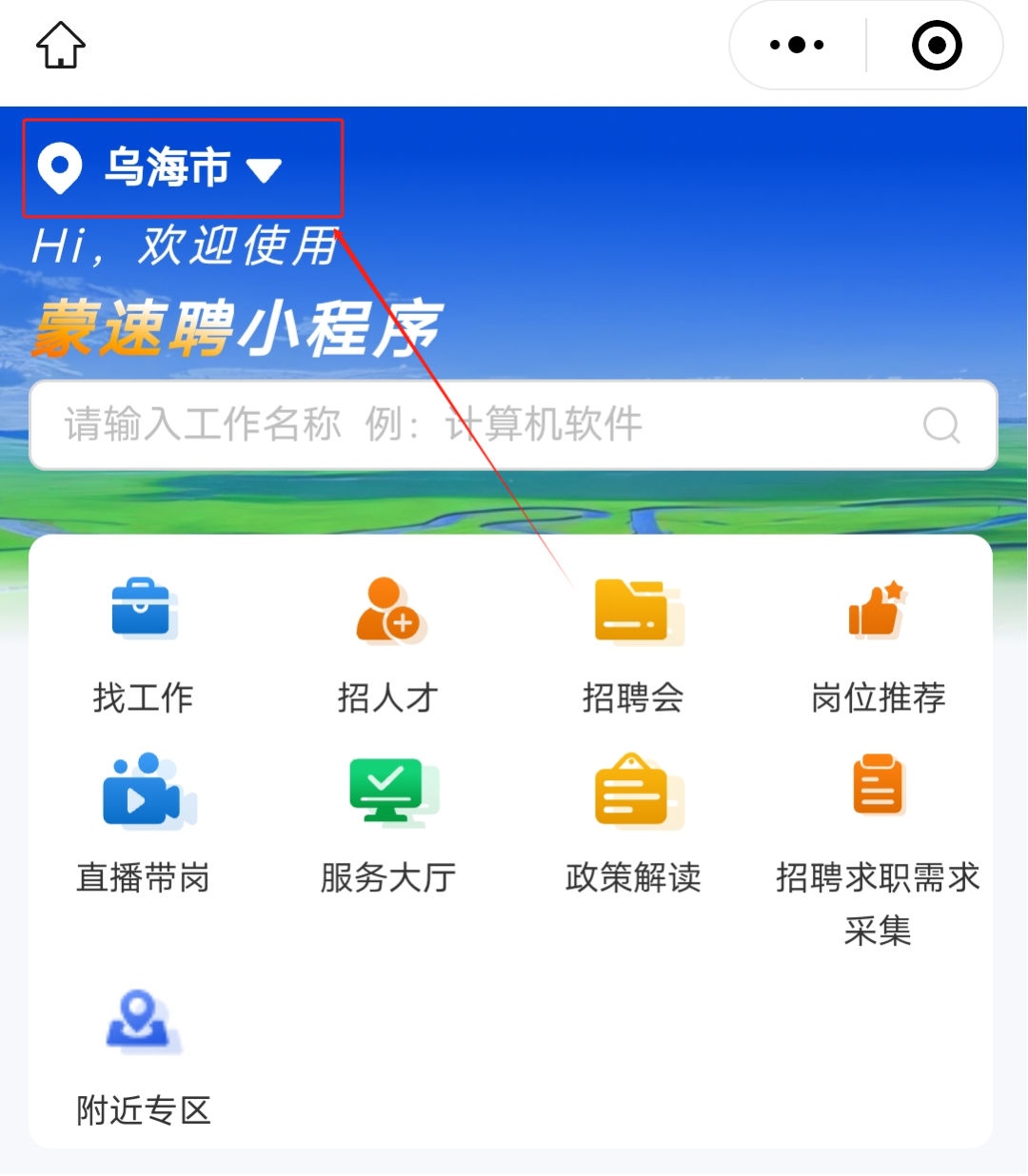Select the 招人才 recruitment icon

click(388, 609)
